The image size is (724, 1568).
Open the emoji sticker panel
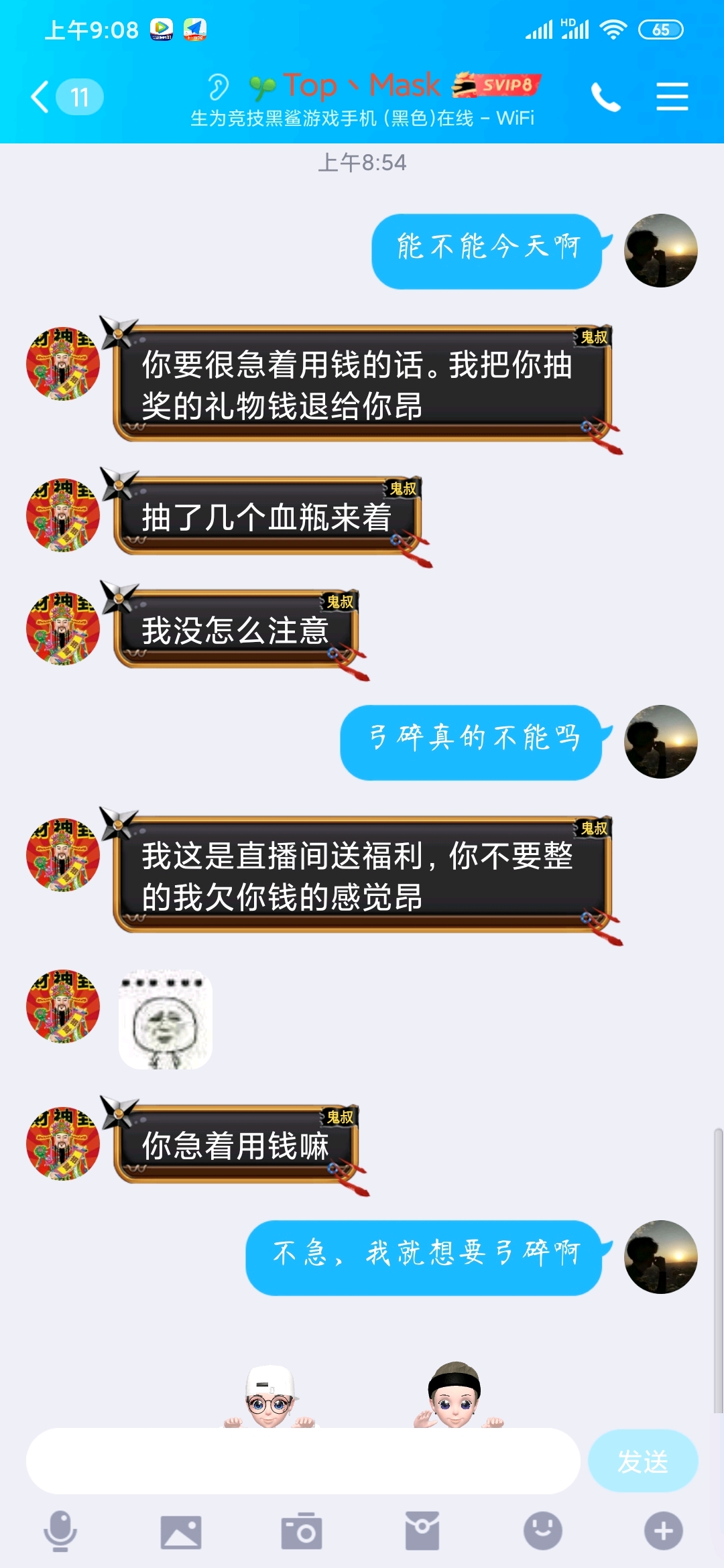point(543,1531)
